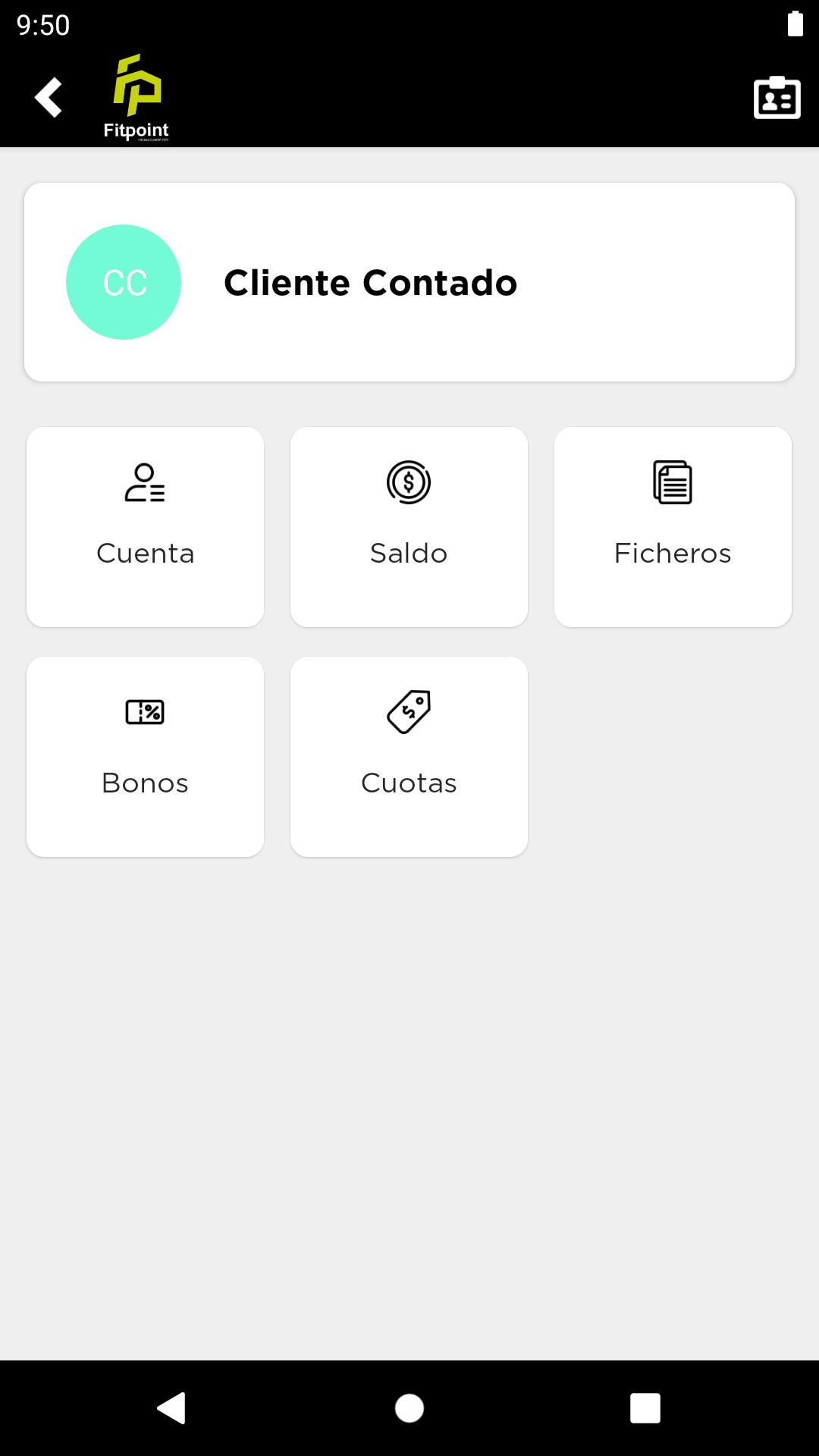Open the Cuenta section
This screenshot has width=819, height=1456.
coord(145,527)
